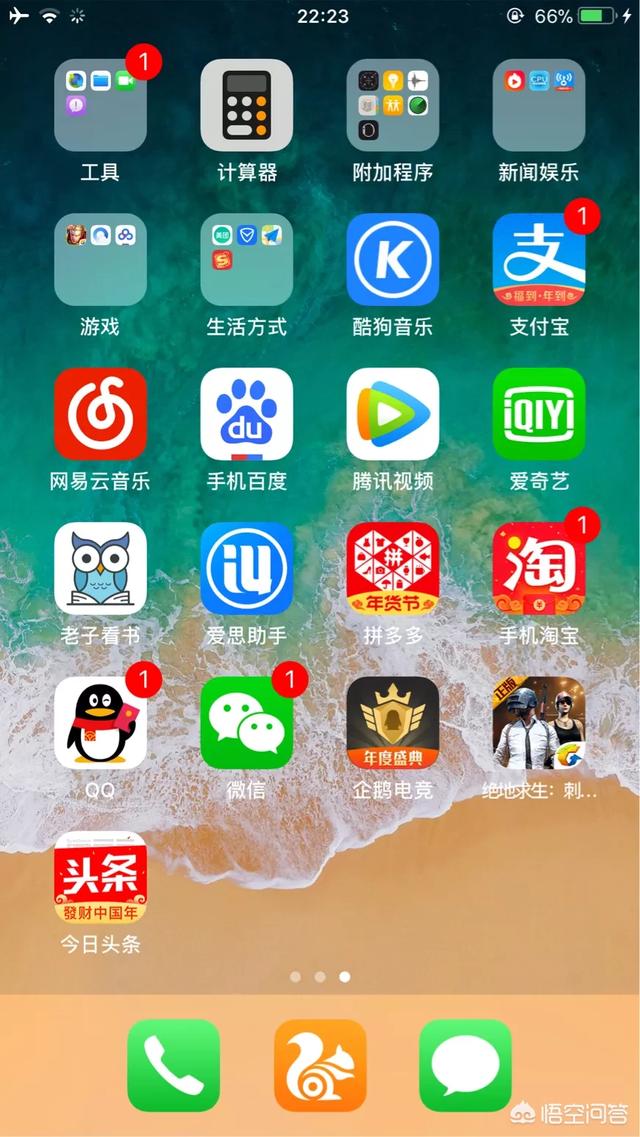Launch 酷狗音乐 music app
This screenshot has height=1137, width=640.
(x=393, y=260)
